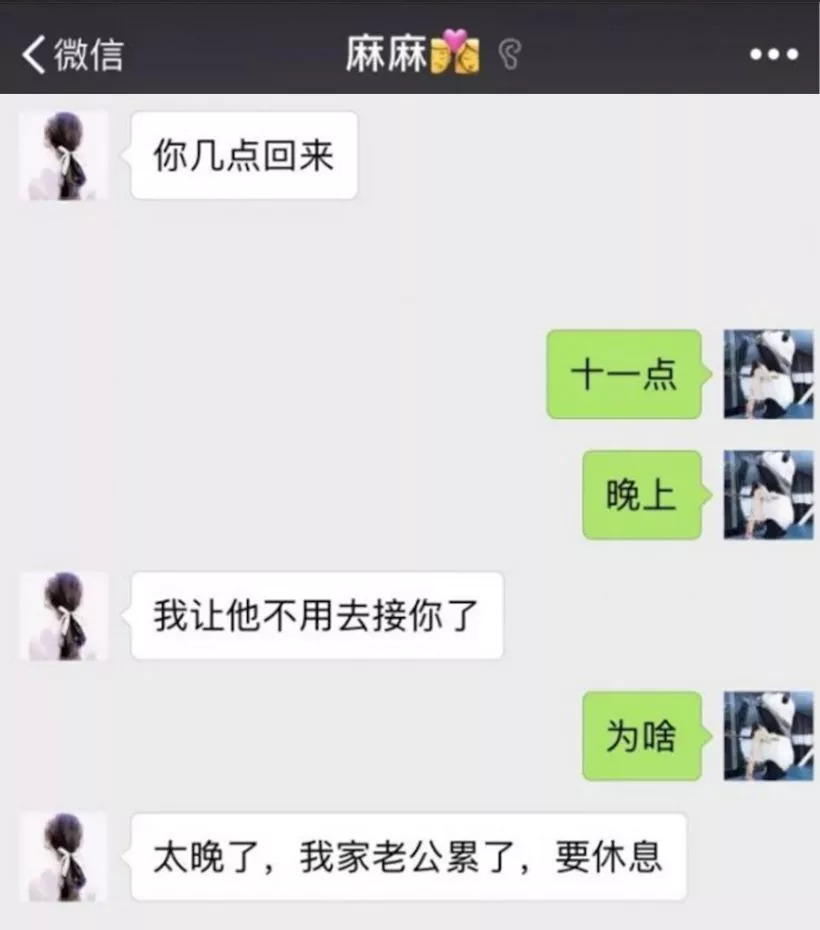Open the chat options three-dot menu
820x930 pixels.
774,54
